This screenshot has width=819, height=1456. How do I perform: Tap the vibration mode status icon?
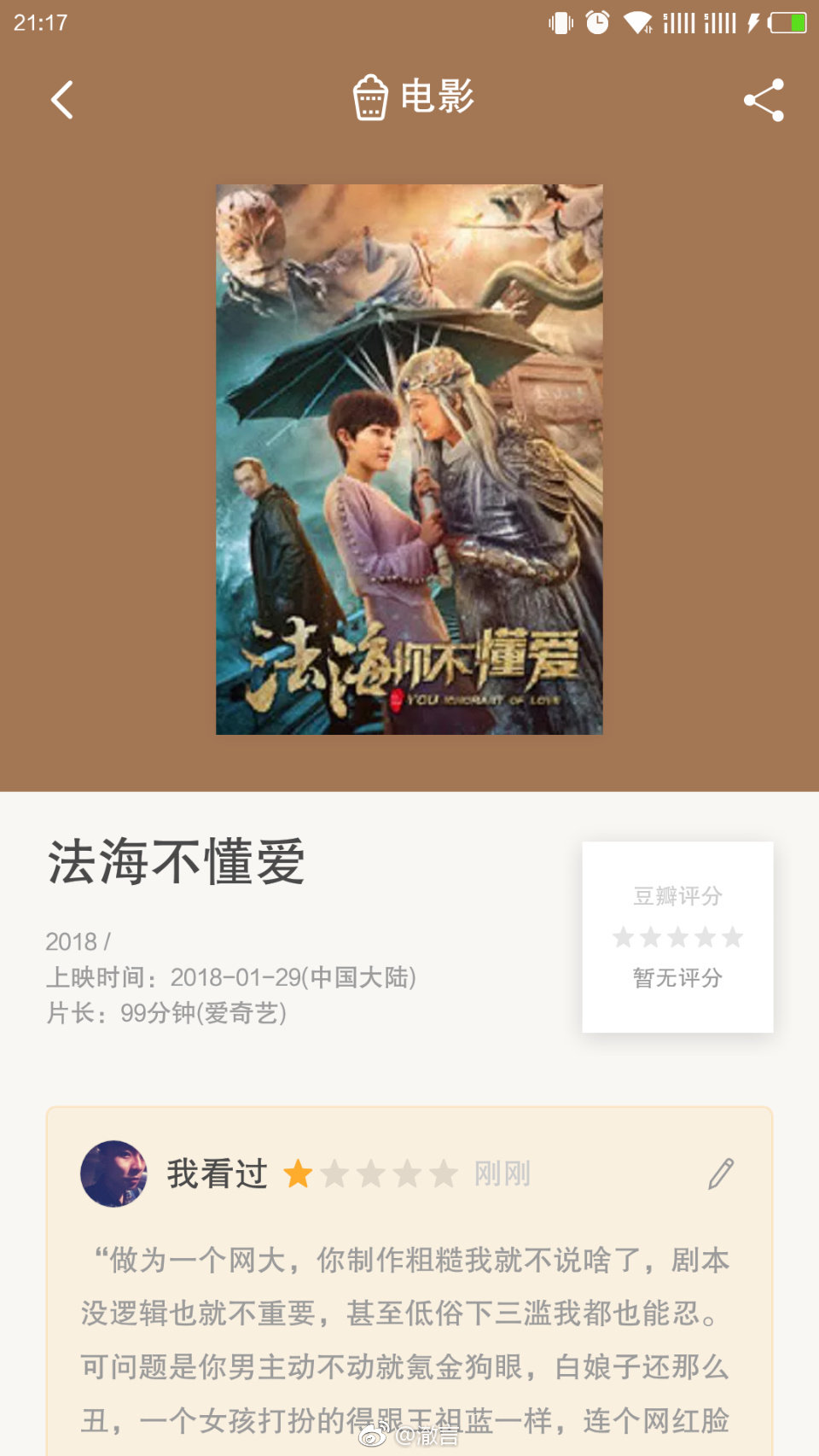point(561,22)
